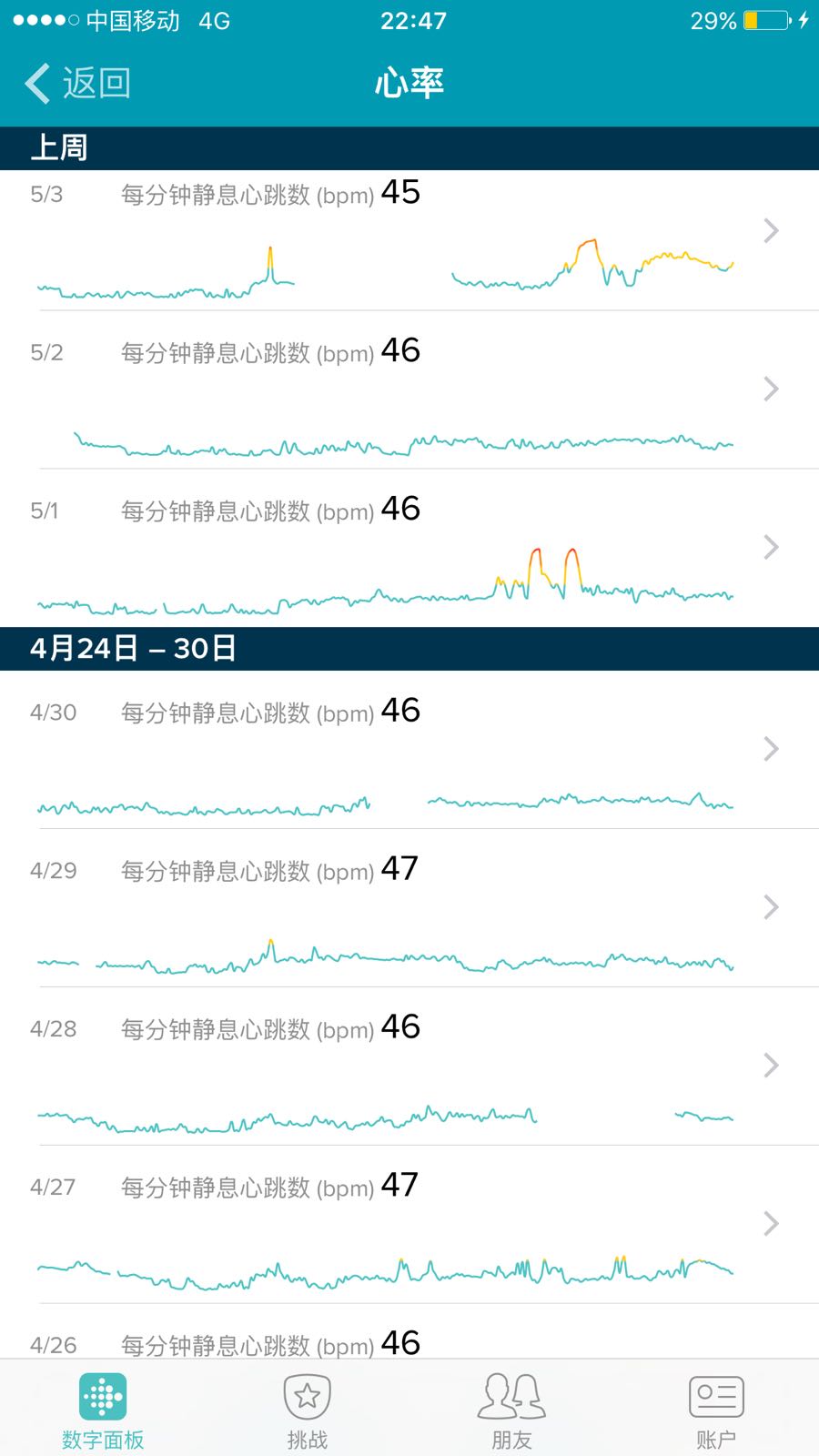The height and width of the screenshot is (1456, 819).
Task: Open the 5/2 heart rate entry
Action: [409, 389]
